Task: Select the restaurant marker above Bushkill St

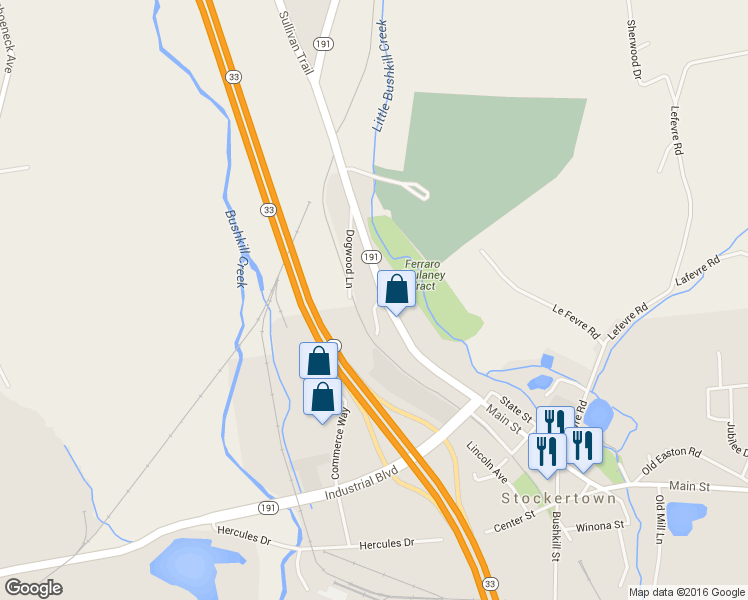Action: pos(547,451)
